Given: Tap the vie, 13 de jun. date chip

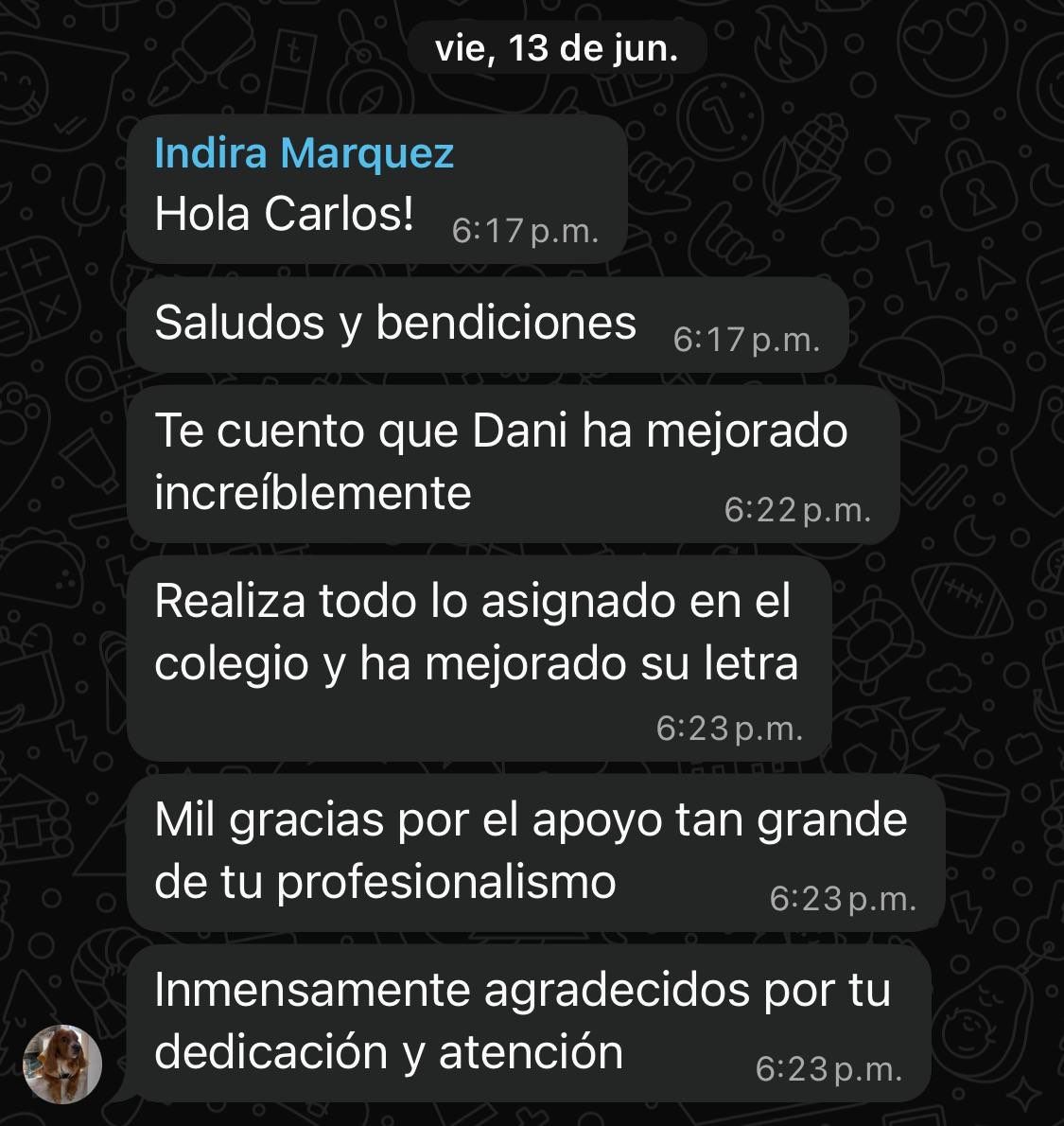Looking at the screenshot, I should point(556,49).
